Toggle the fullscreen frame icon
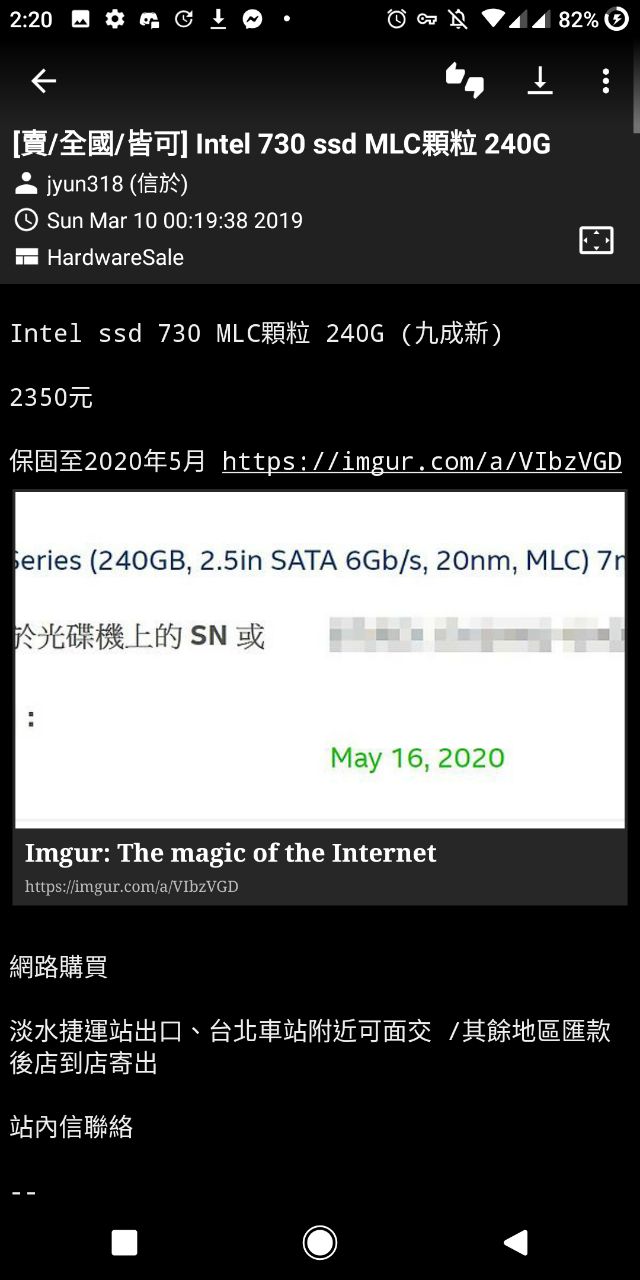Image resolution: width=640 pixels, height=1280 pixels. point(596,240)
